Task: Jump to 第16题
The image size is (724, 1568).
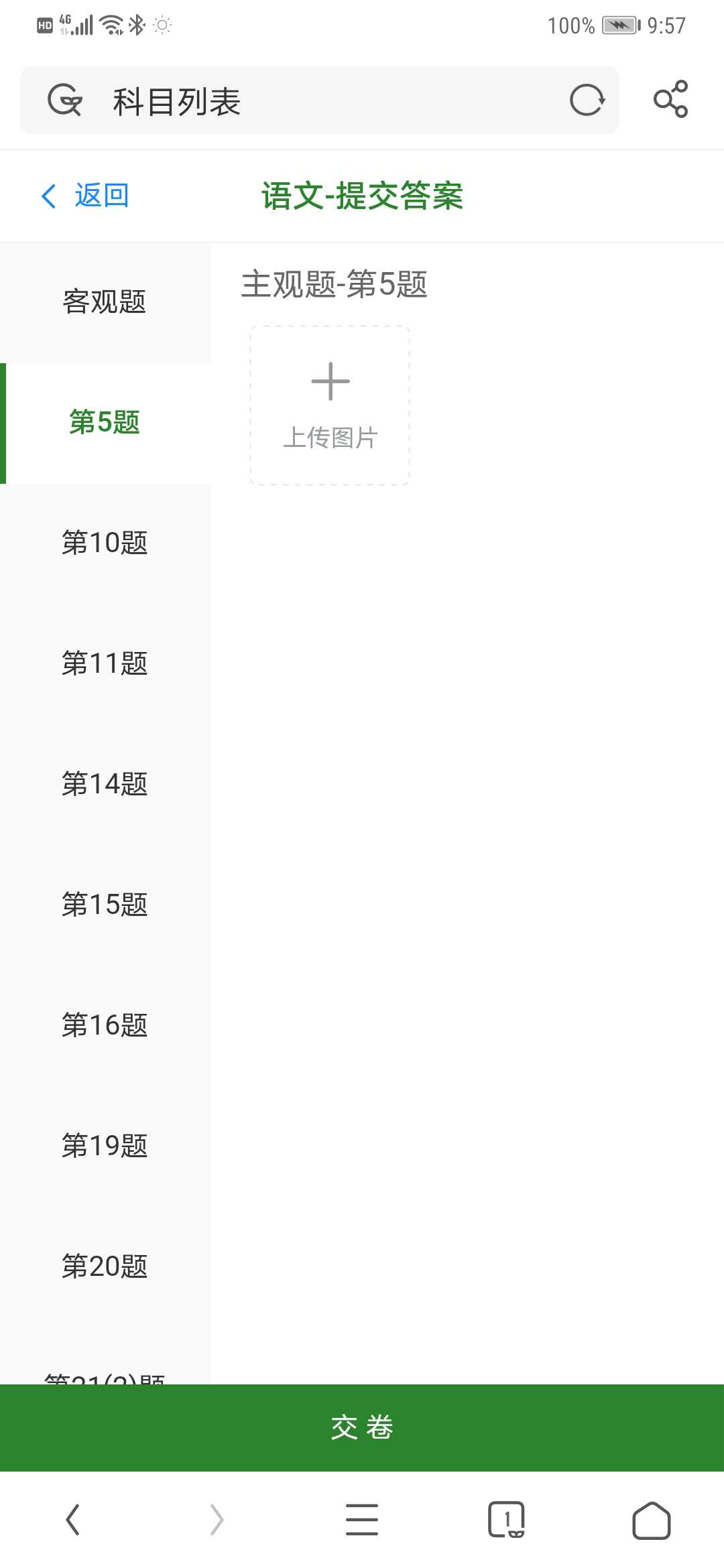Action: 105,1026
